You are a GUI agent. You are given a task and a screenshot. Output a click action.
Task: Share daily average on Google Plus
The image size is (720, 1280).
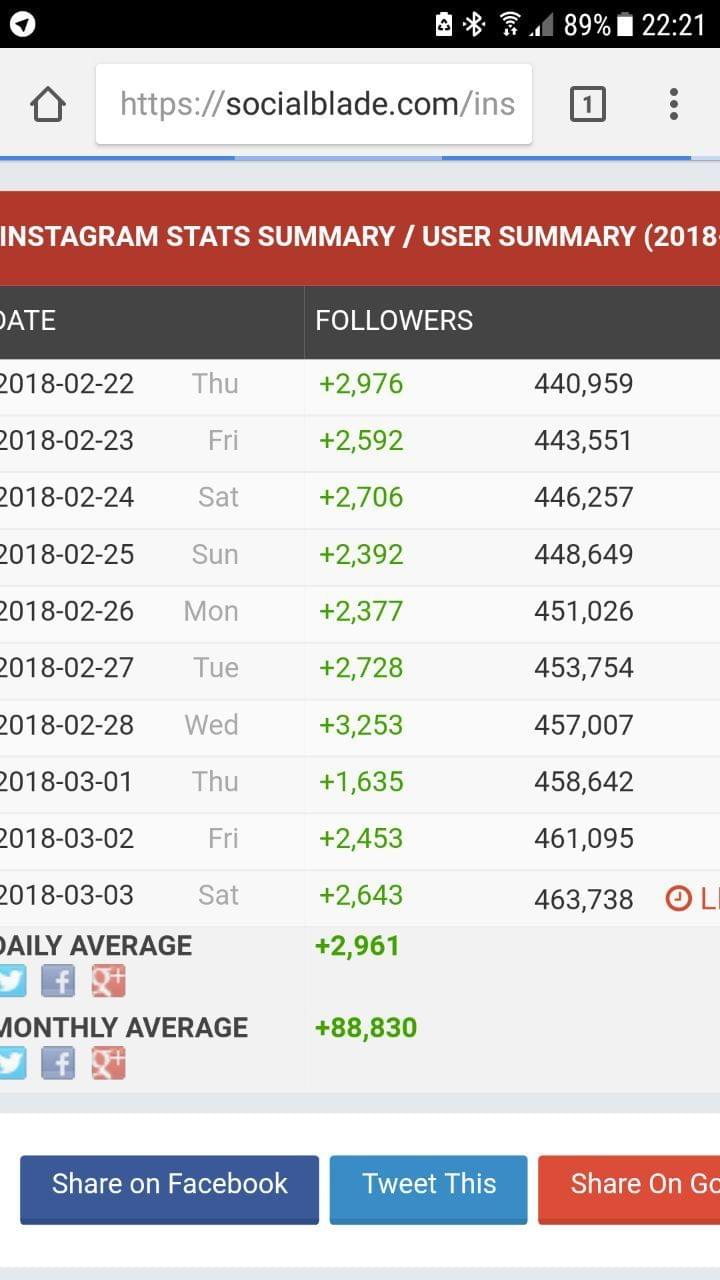[x=108, y=982]
